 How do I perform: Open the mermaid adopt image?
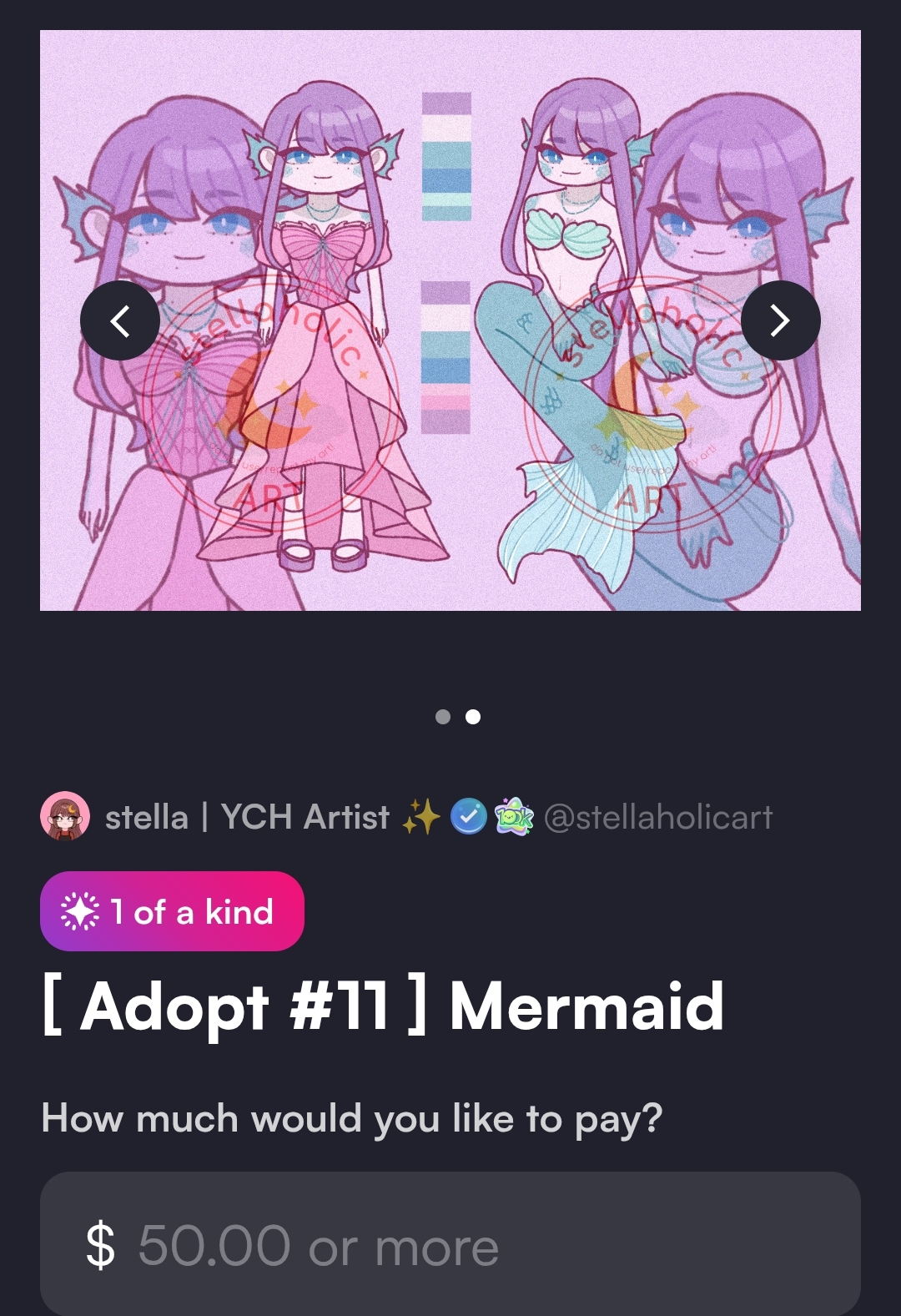450,467
